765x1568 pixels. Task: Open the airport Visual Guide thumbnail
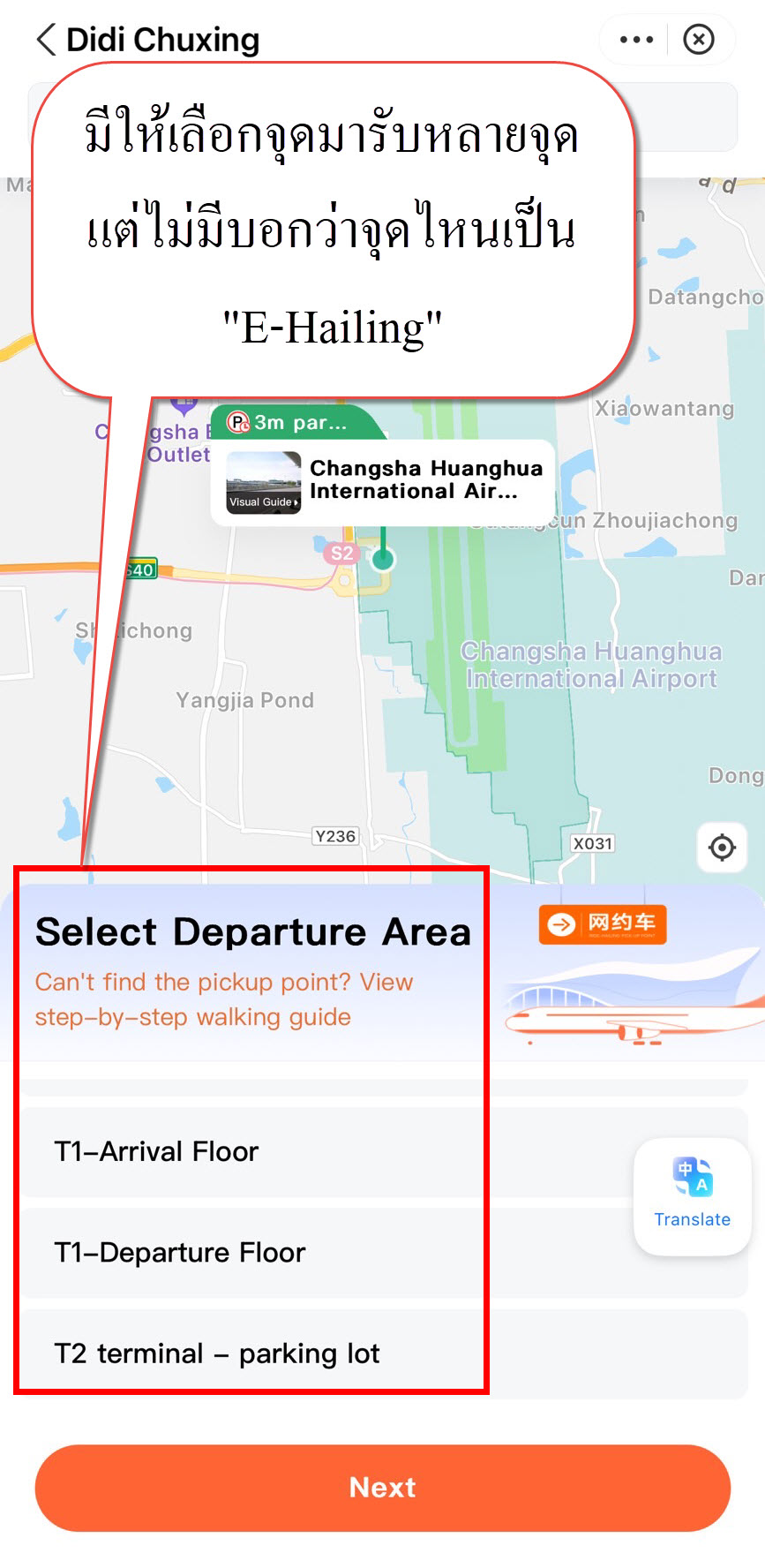click(x=263, y=482)
